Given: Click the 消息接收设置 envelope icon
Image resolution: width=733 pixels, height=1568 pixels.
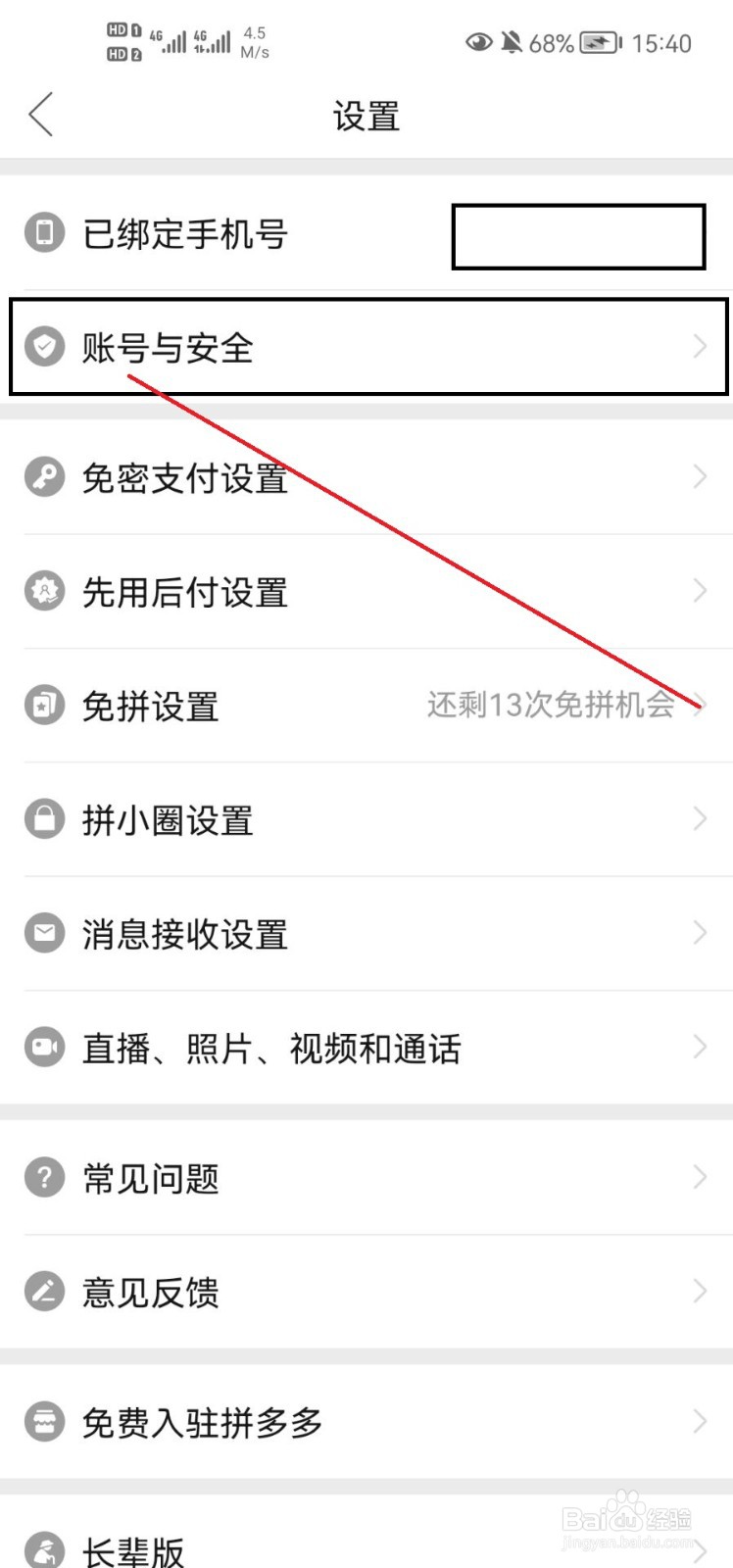Looking at the screenshot, I should tap(43, 933).
